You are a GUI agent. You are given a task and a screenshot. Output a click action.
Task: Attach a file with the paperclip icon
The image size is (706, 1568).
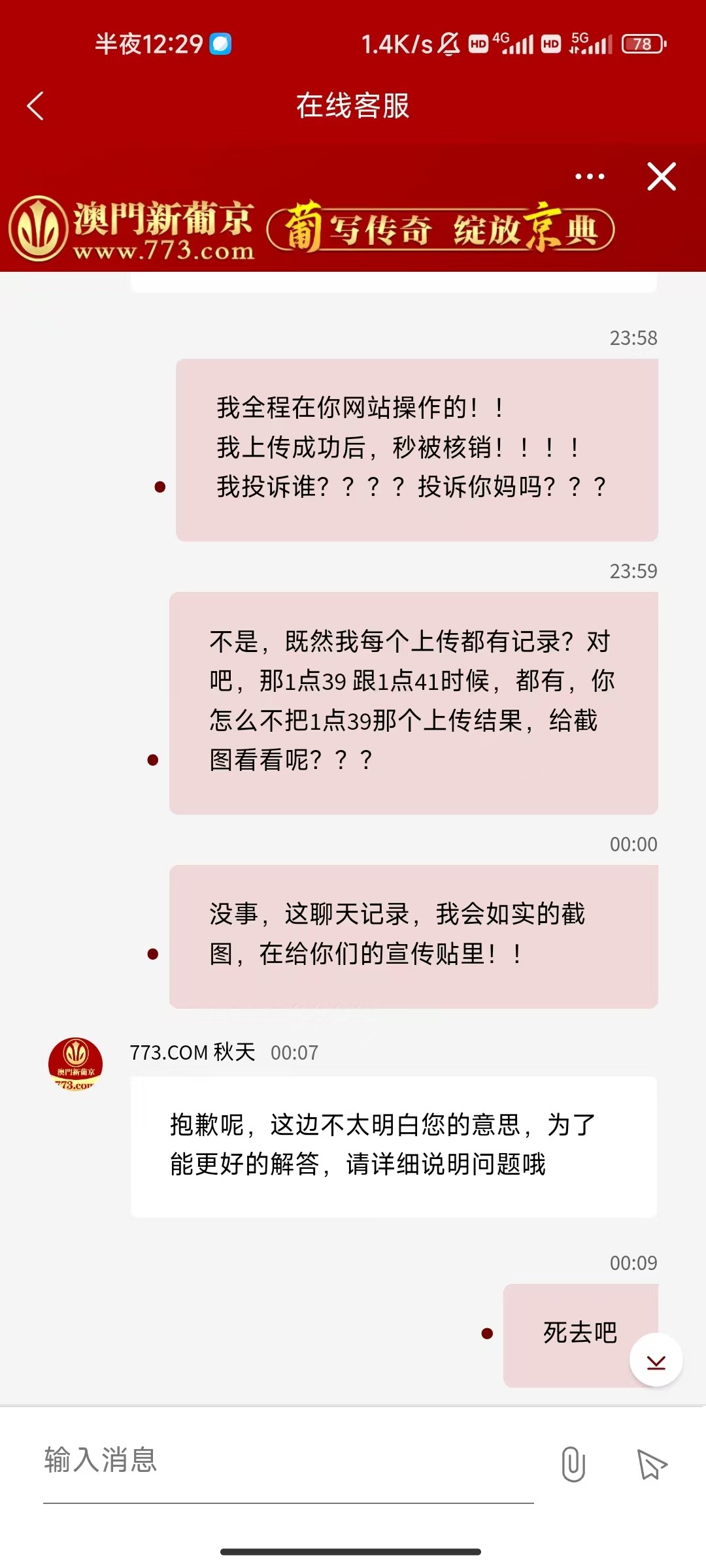pyautogui.click(x=573, y=1463)
